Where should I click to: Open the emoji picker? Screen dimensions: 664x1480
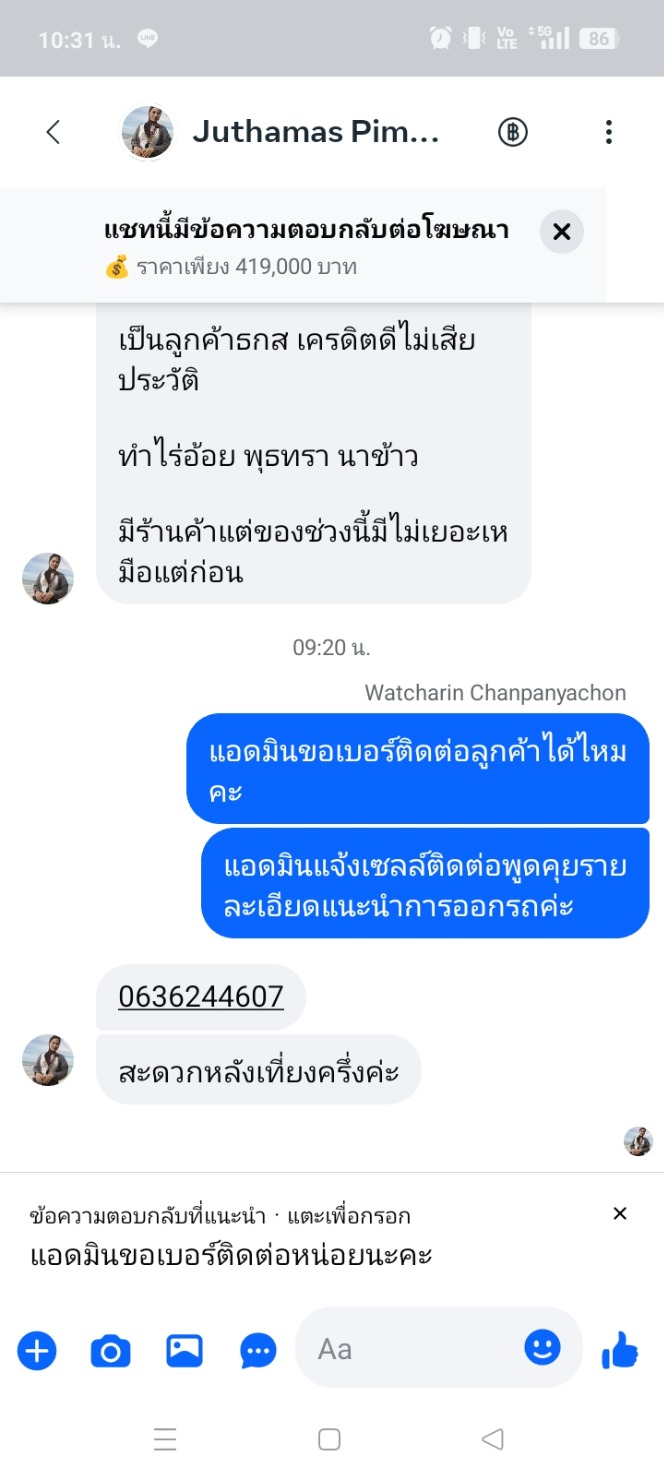pyautogui.click(x=542, y=1348)
